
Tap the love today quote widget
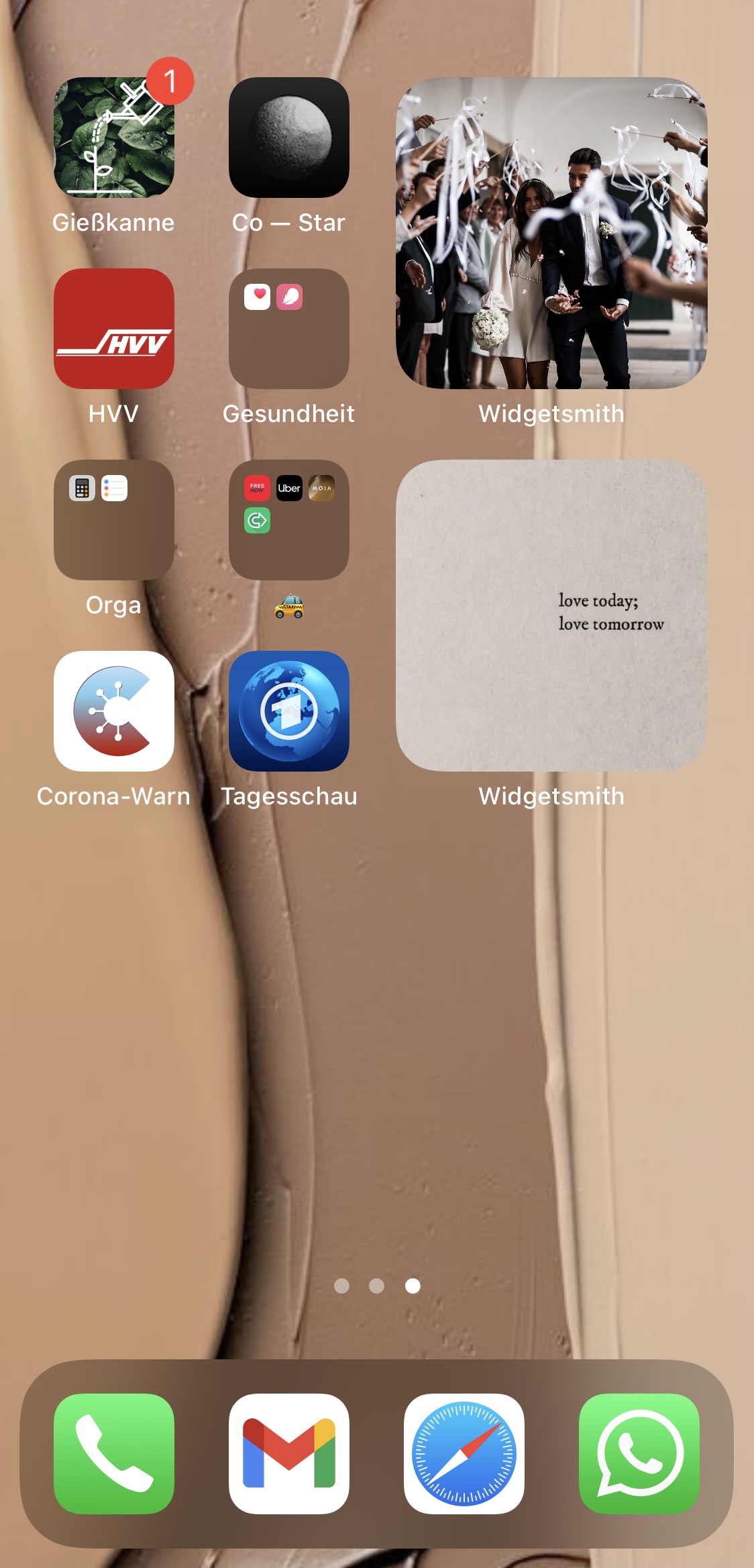(x=551, y=615)
